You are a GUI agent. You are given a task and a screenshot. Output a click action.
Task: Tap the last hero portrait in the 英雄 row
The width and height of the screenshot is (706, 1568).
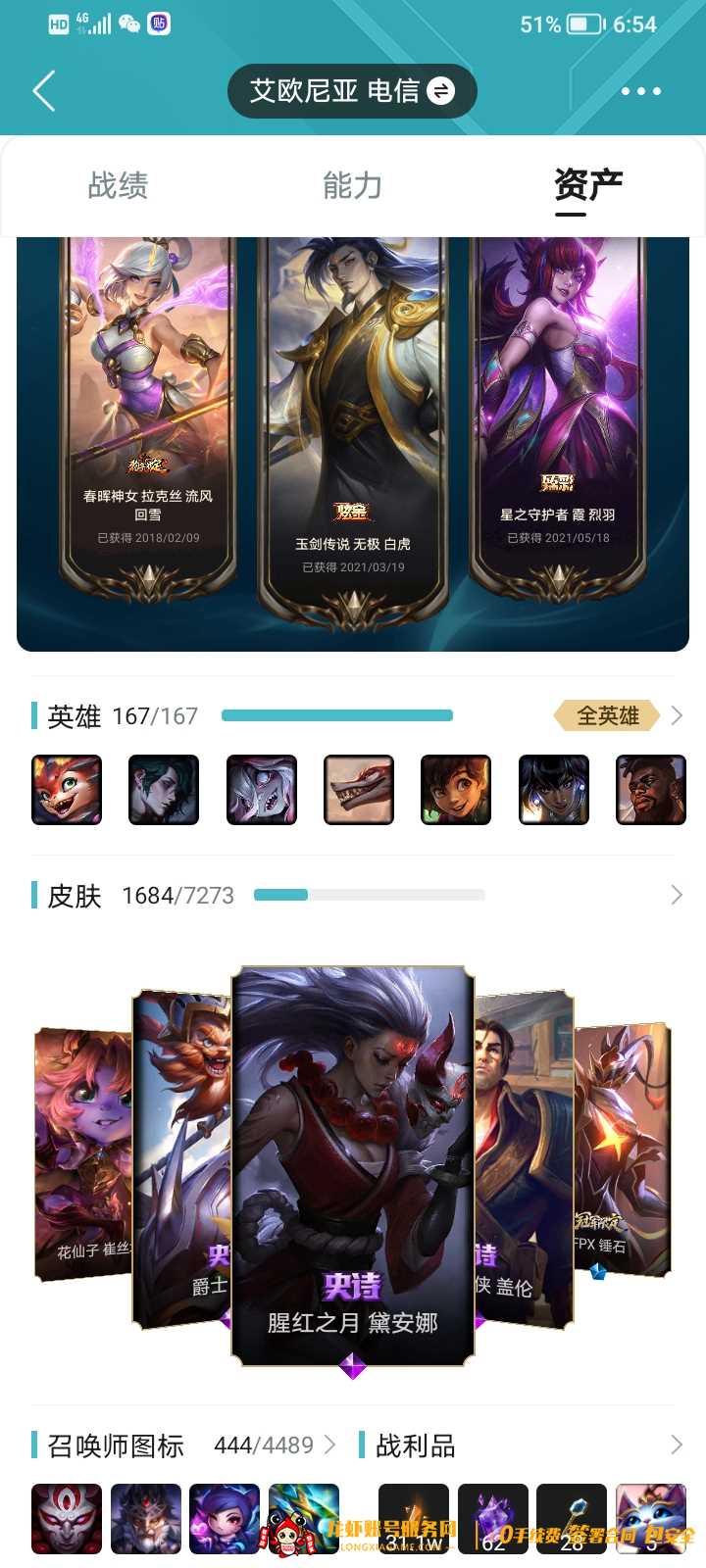pyautogui.click(x=651, y=789)
